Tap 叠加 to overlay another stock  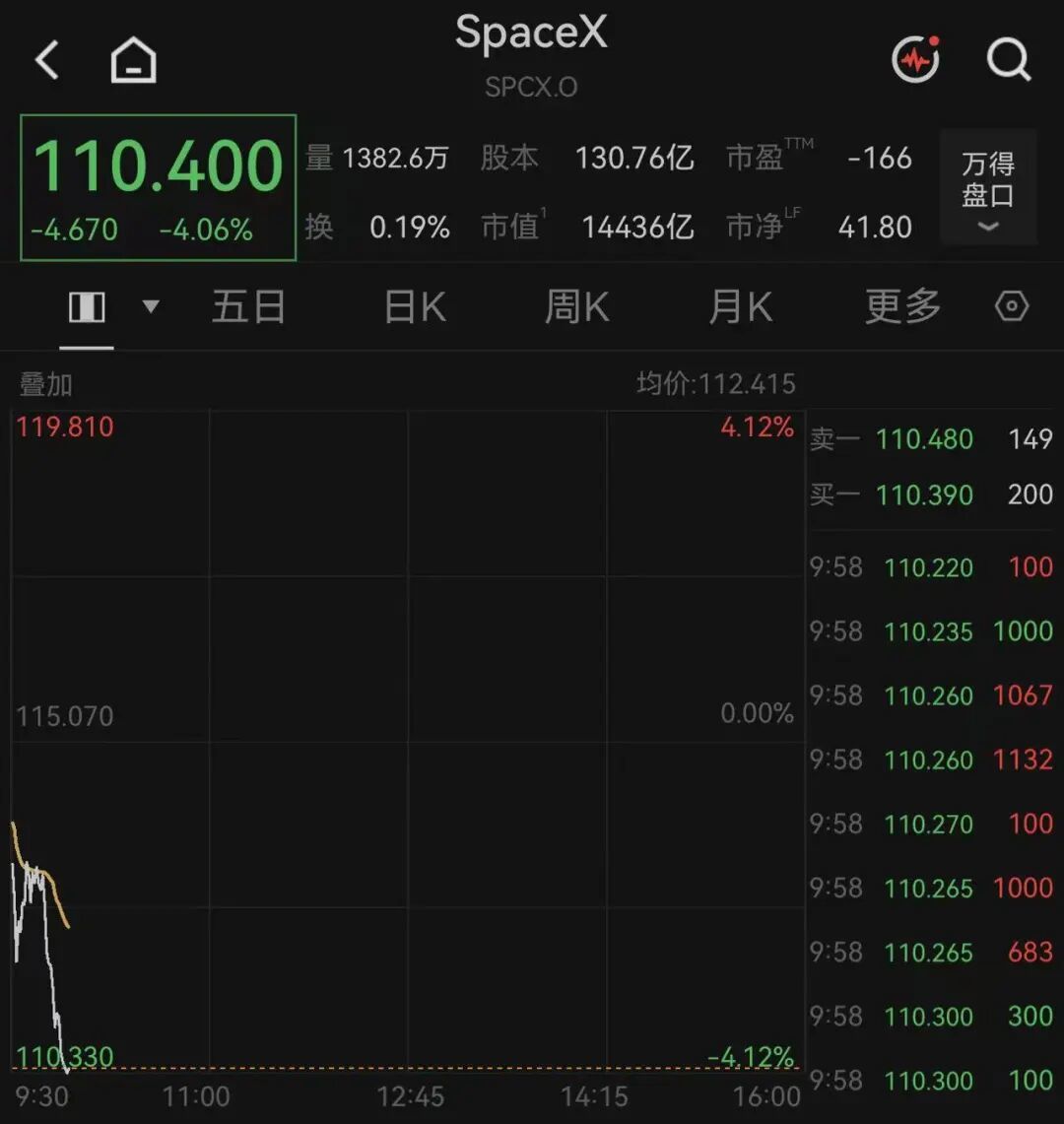click(x=46, y=385)
